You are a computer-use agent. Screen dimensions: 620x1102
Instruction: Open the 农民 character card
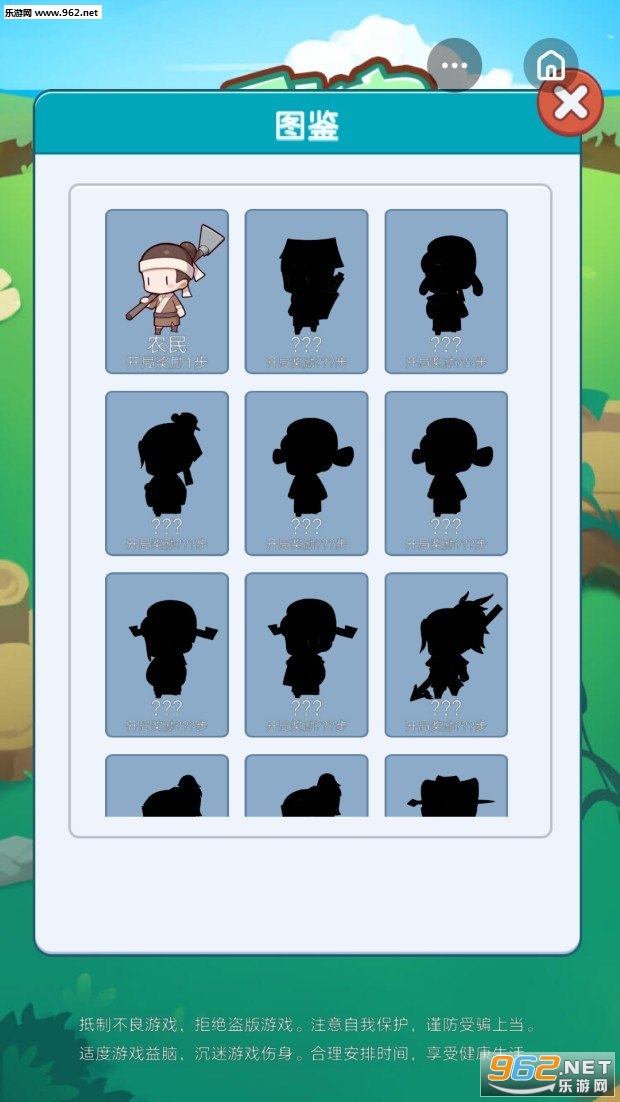point(167,291)
